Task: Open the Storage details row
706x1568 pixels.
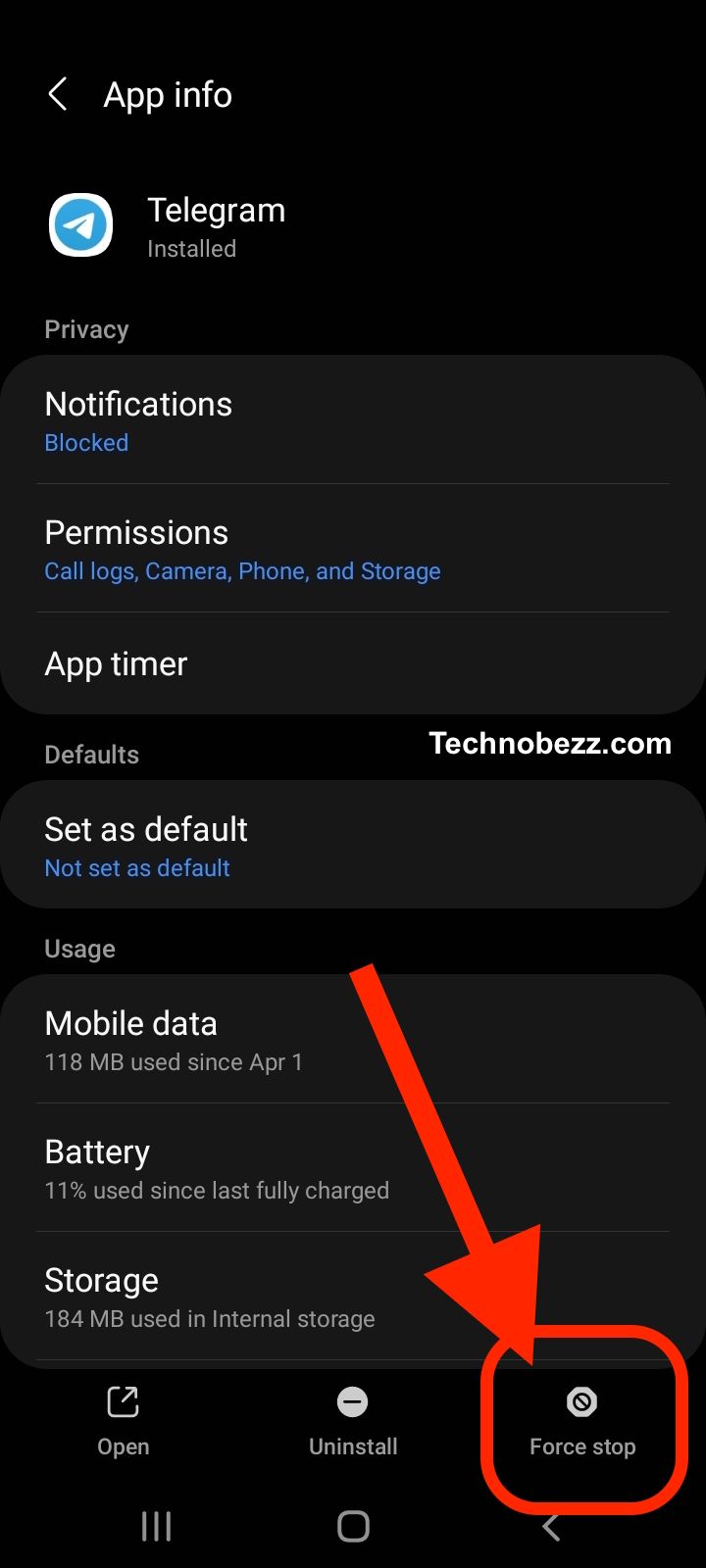Action: coord(353,1297)
